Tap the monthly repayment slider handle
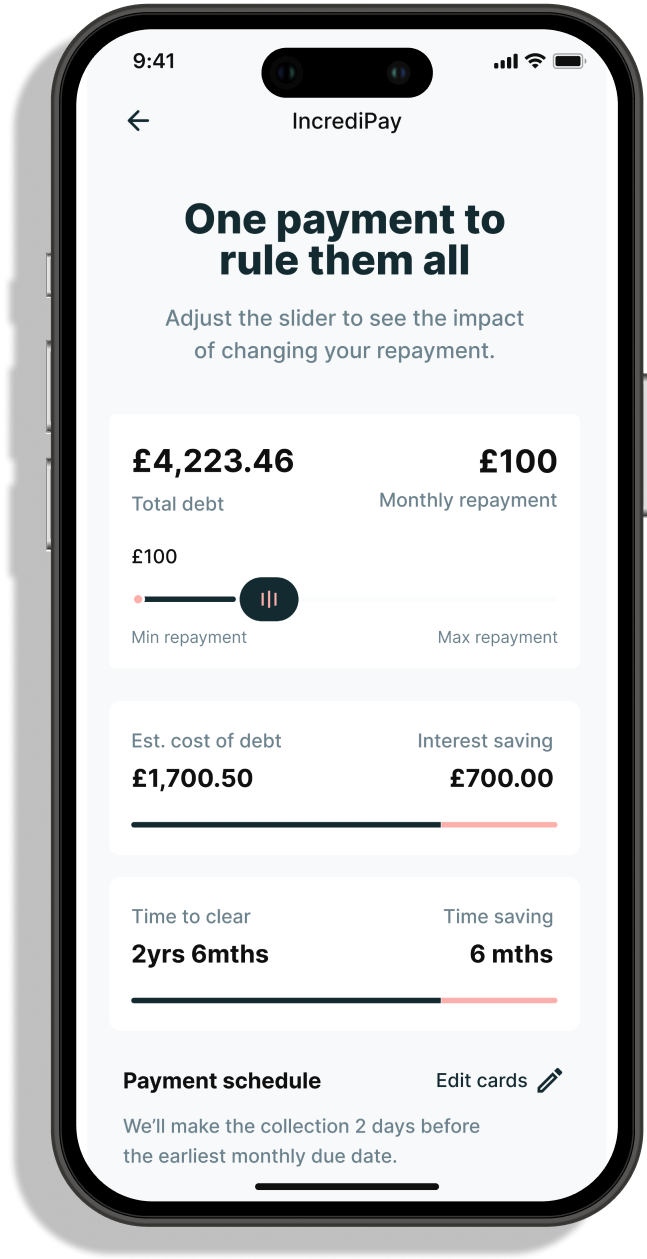Viewport: 647px width, 1259px height. tap(268, 599)
